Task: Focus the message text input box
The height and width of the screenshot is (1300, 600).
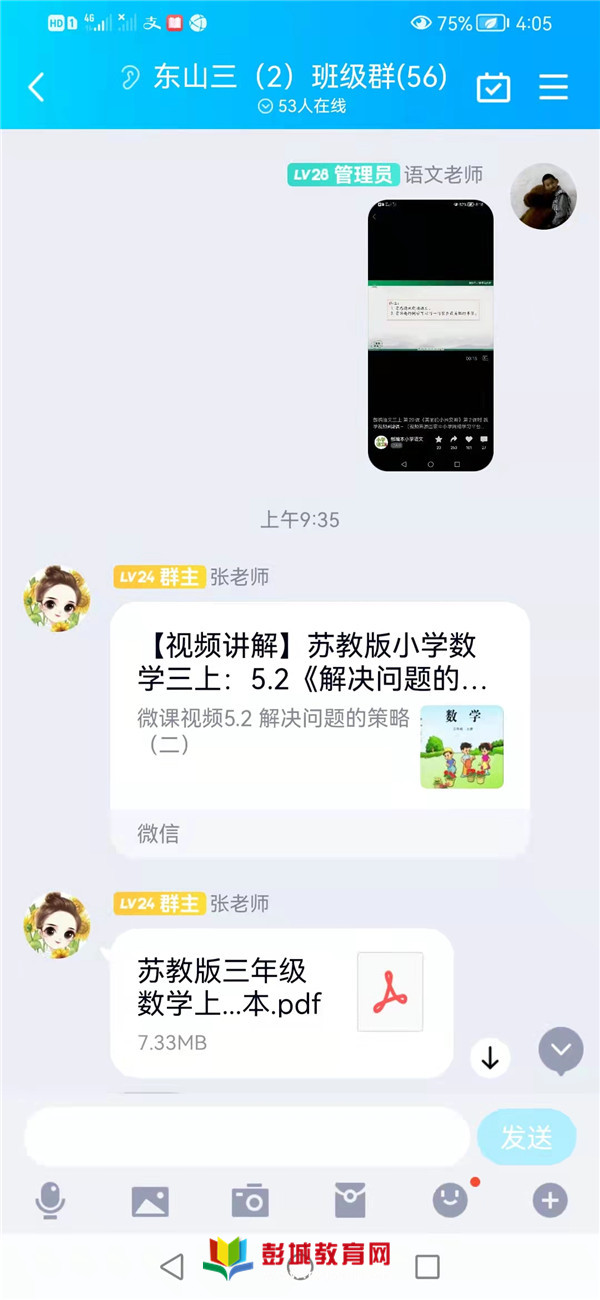Action: click(x=246, y=1137)
